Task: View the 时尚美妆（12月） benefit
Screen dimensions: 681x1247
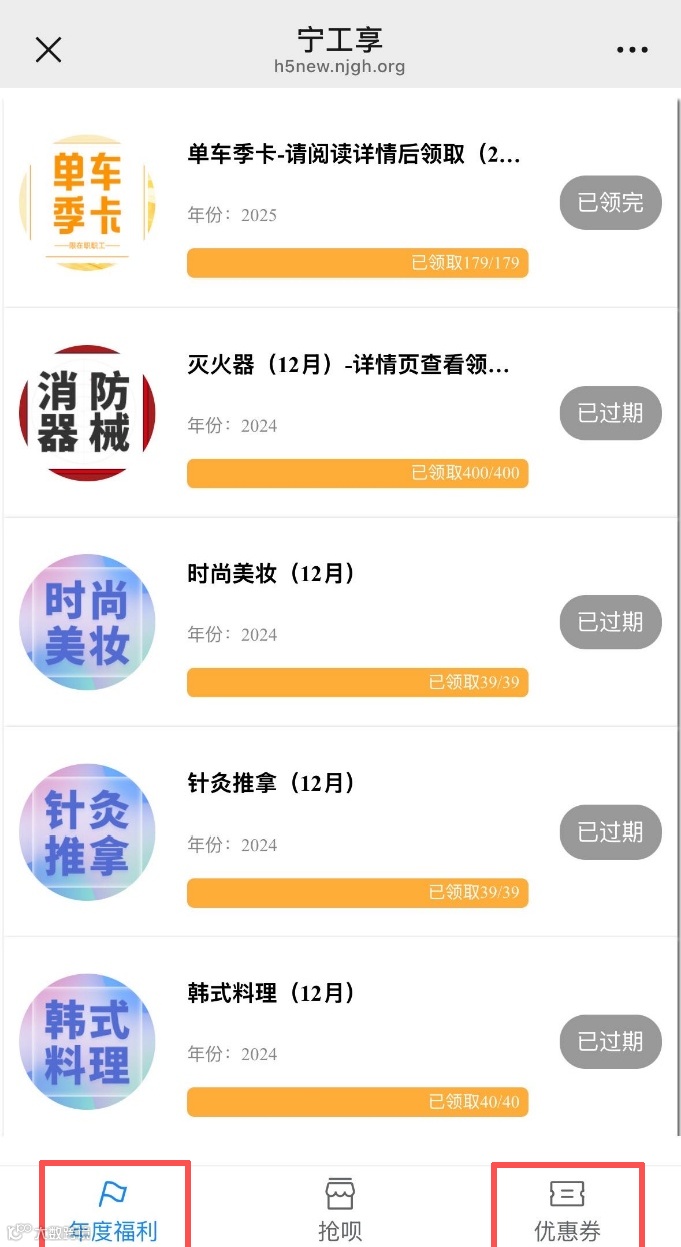Action: pos(271,574)
